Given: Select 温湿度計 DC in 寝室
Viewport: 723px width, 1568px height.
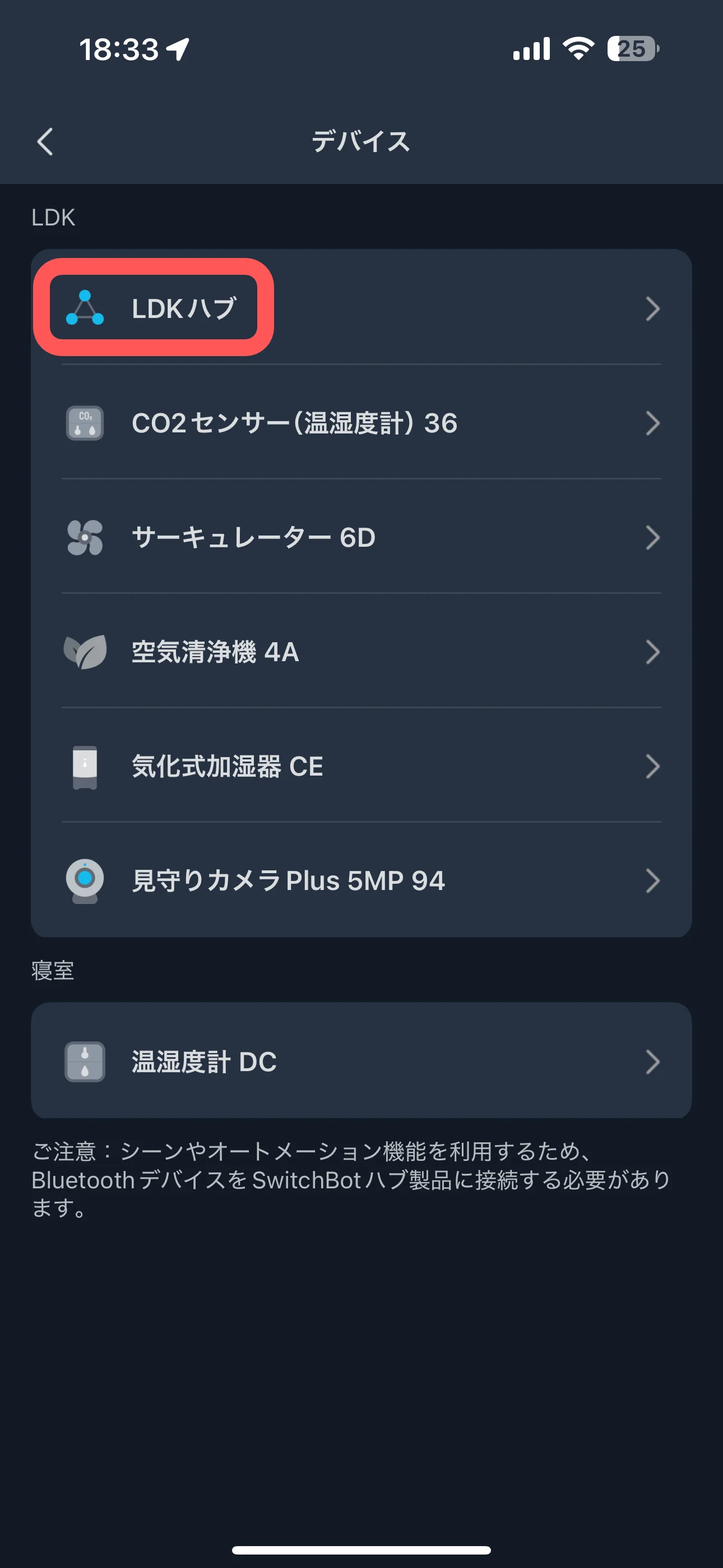Looking at the screenshot, I should (x=360, y=1062).
